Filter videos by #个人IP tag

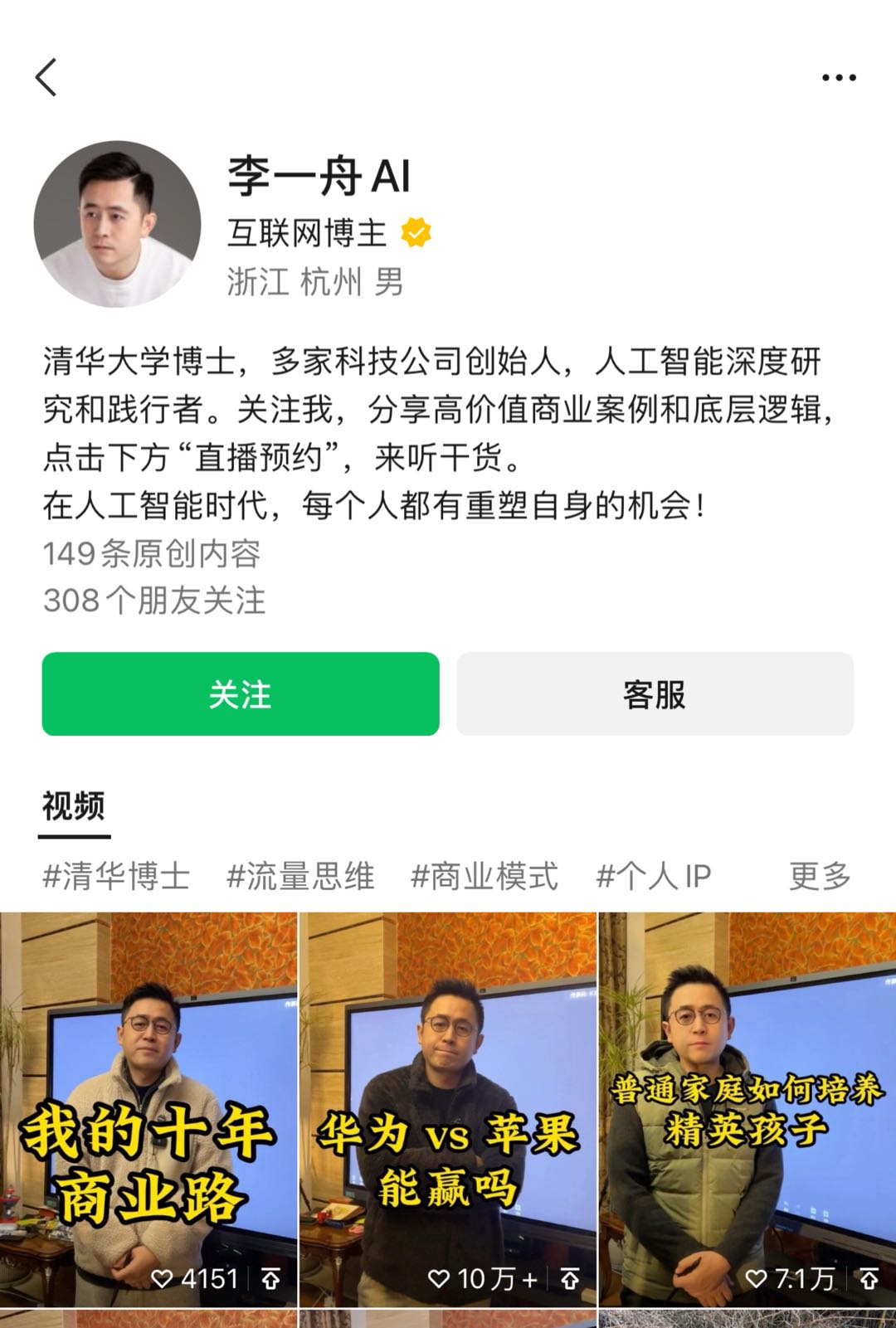654,876
